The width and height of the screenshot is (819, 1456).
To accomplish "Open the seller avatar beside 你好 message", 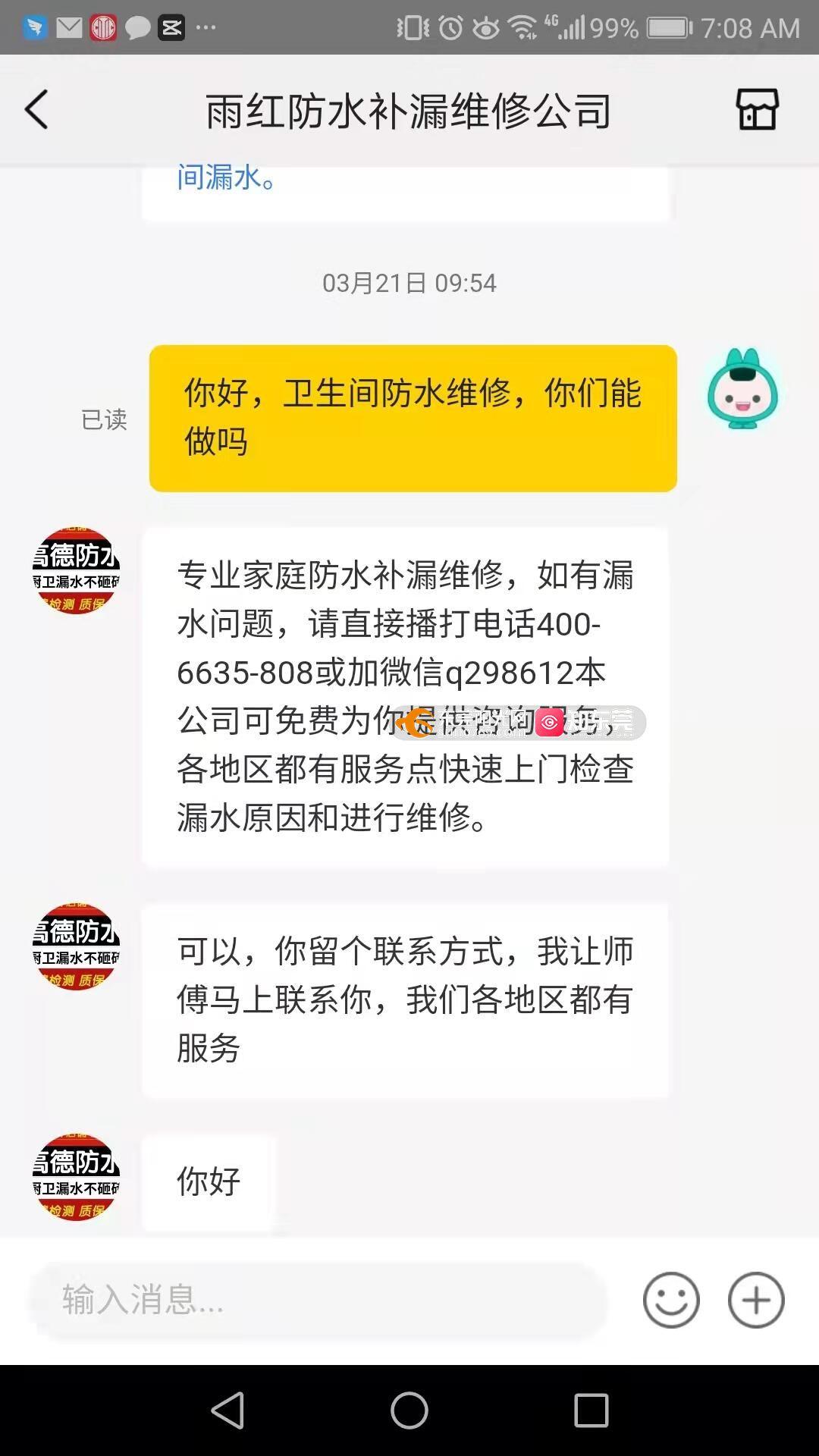I will coord(76,1177).
